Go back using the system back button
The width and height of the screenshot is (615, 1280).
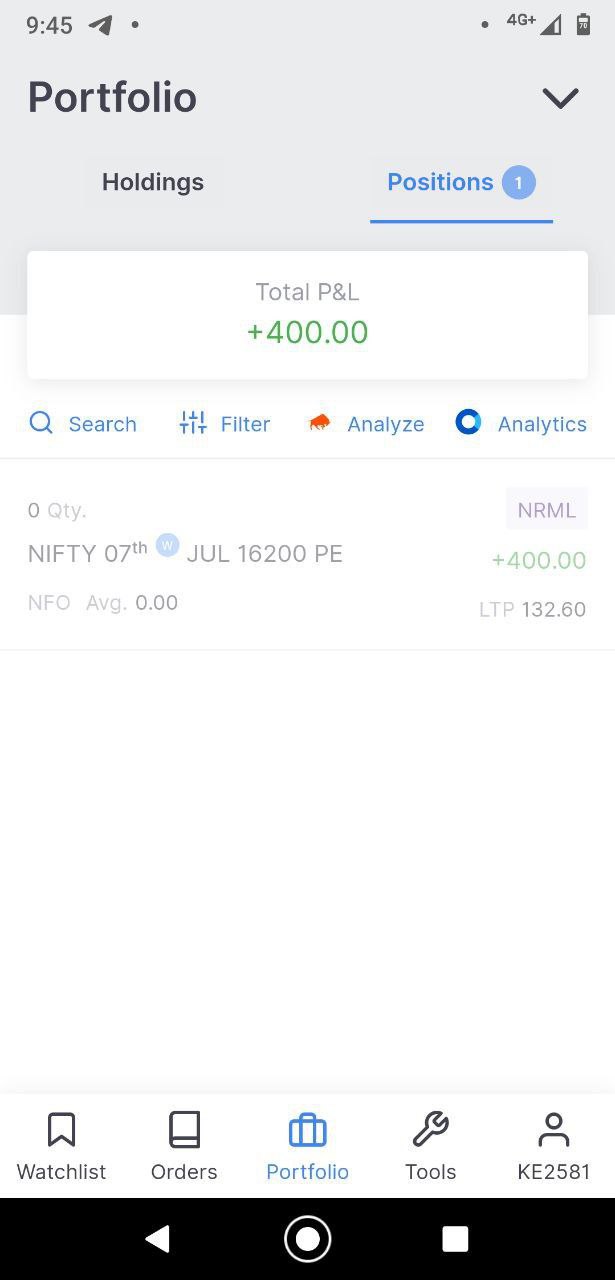pyautogui.click(x=157, y=1239)
